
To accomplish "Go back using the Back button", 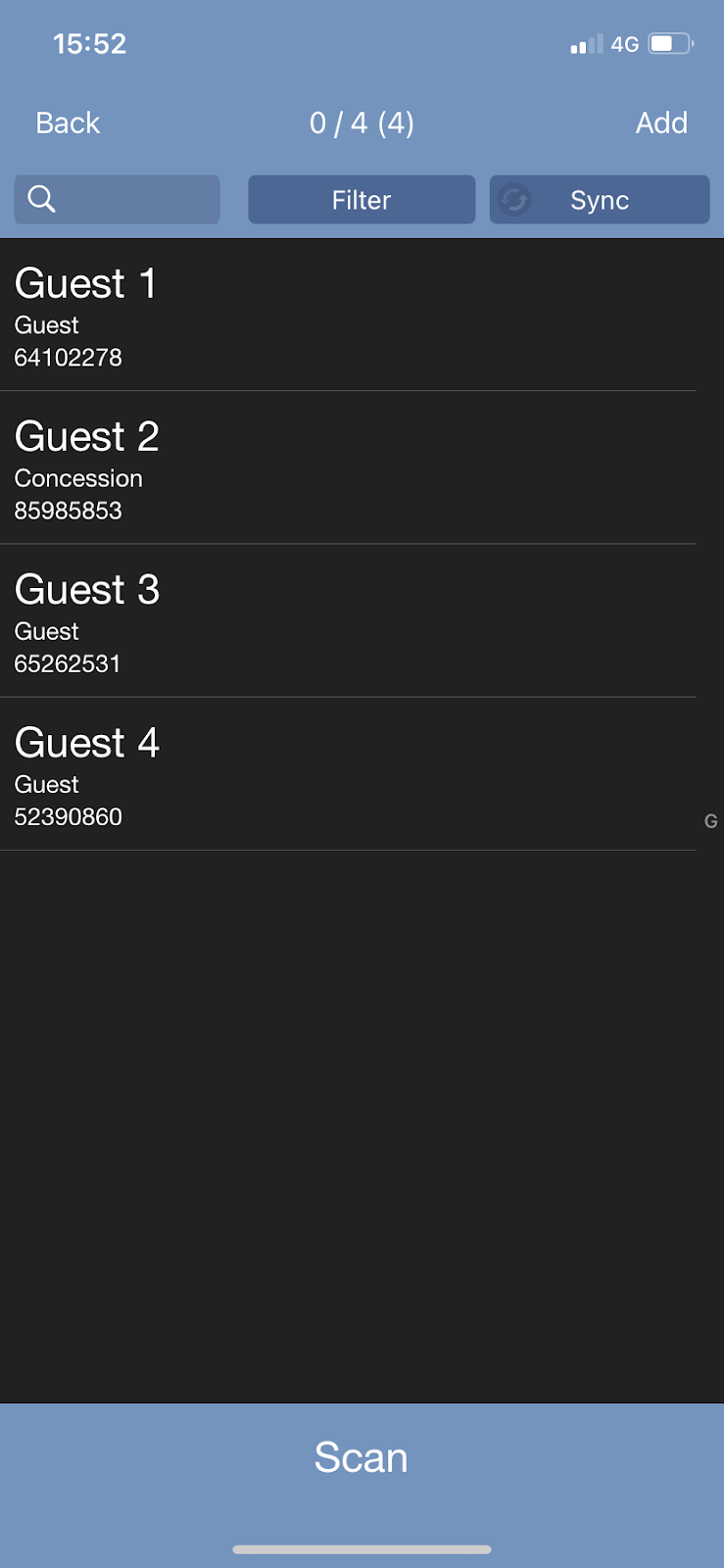I will point(68,122).
